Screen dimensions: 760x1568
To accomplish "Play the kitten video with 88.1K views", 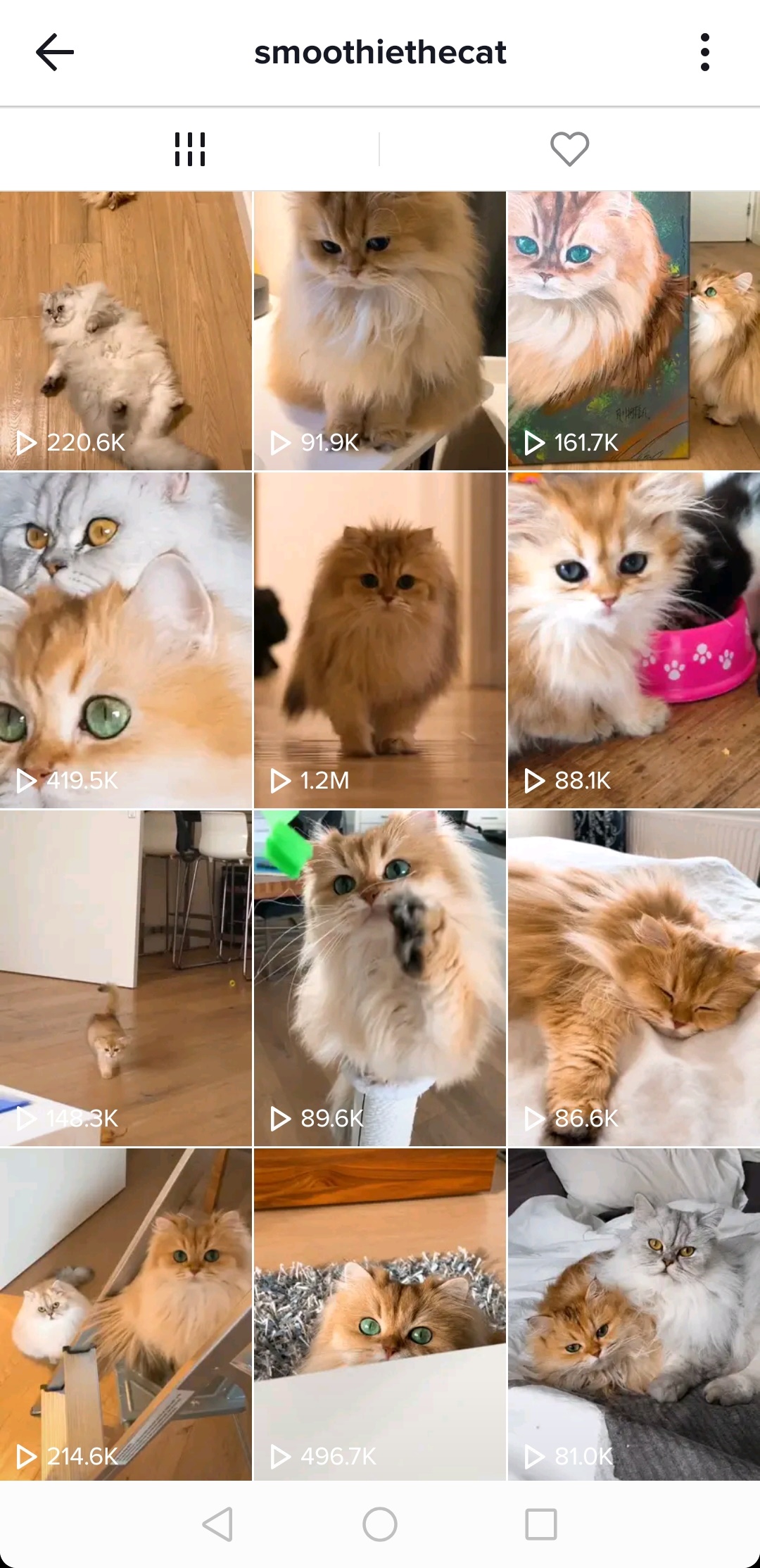I will (634, 640).
